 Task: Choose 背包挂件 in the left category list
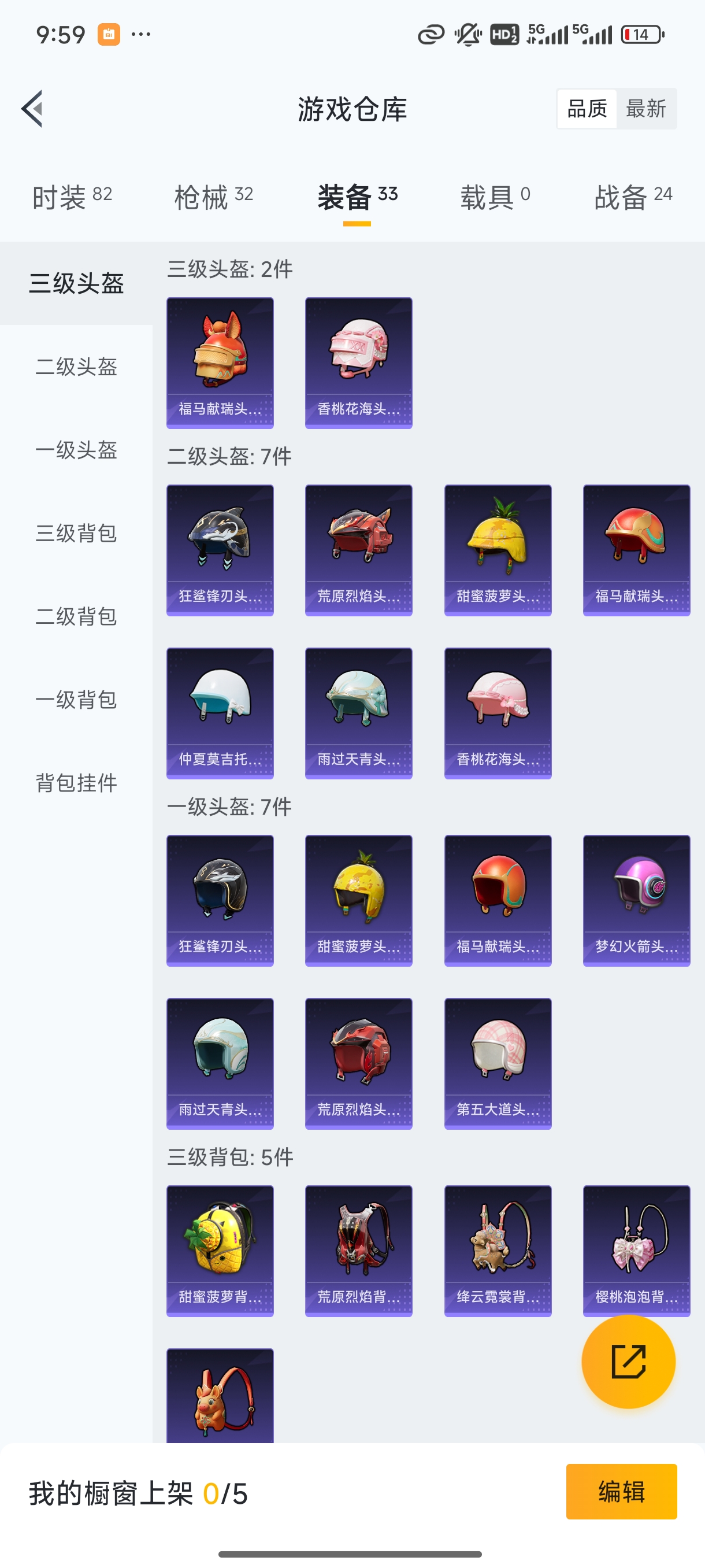click(x=76, y=784)
